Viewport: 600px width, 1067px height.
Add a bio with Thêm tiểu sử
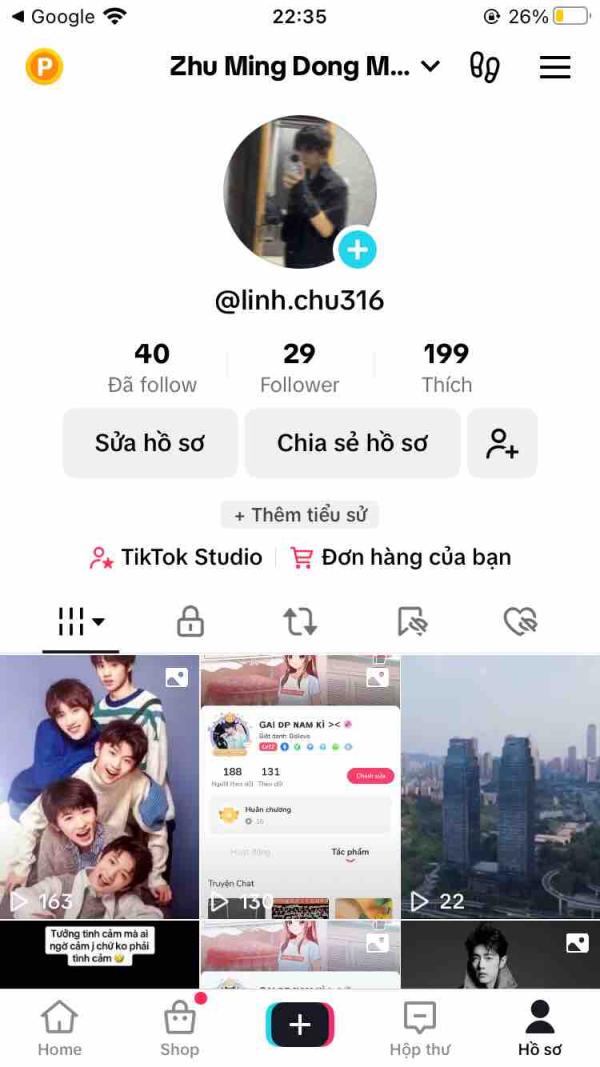coord(300,515)
